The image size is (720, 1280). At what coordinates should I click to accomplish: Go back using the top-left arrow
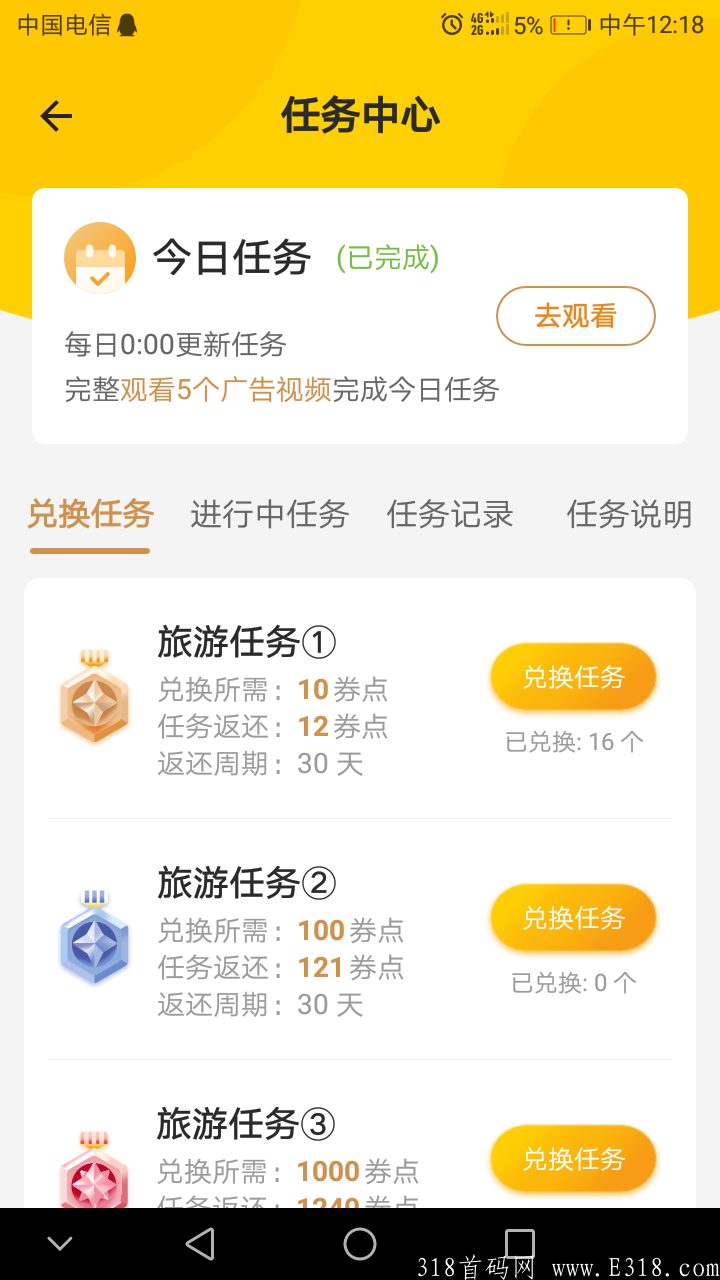click(x=56, y=116)
